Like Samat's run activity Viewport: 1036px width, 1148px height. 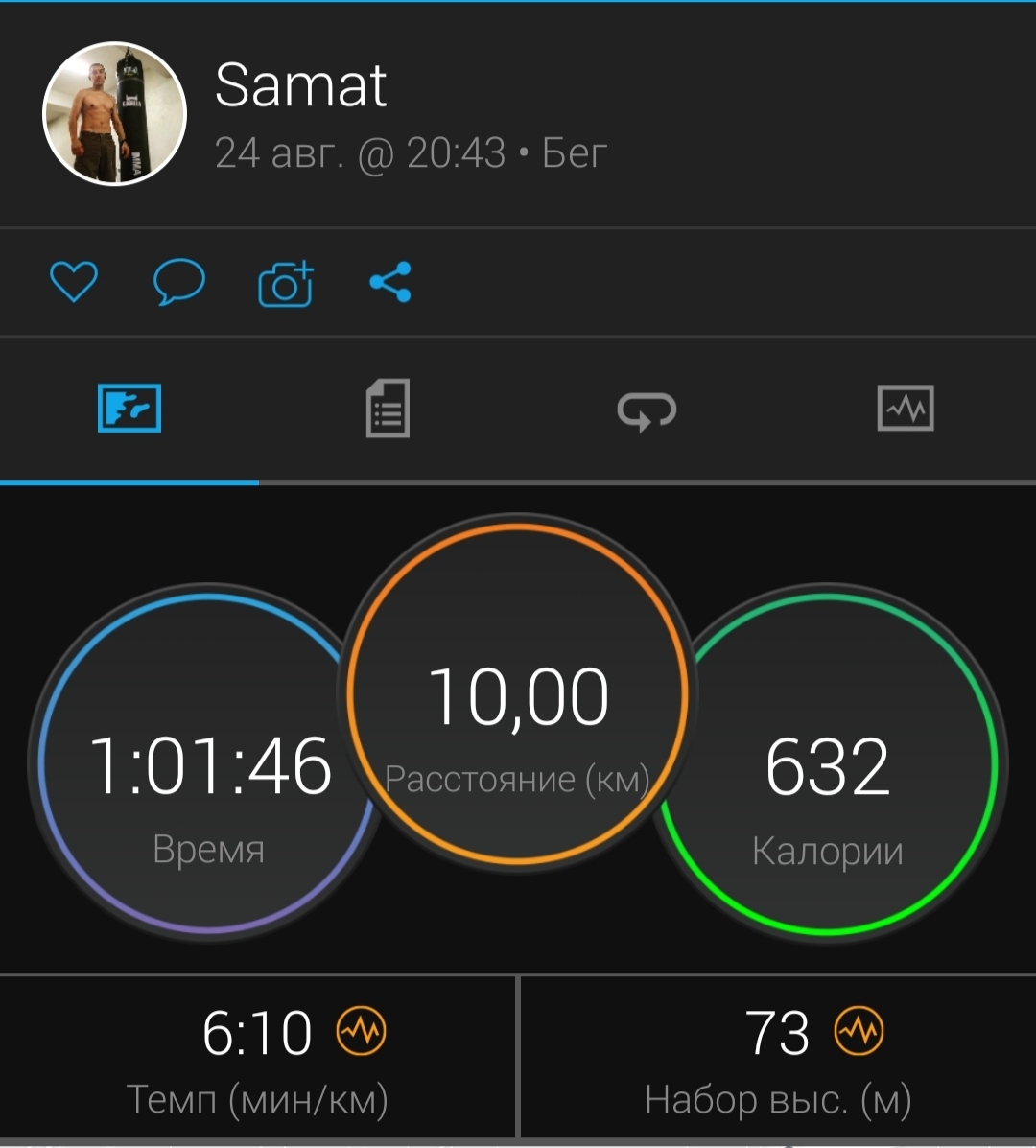[74, 283]
